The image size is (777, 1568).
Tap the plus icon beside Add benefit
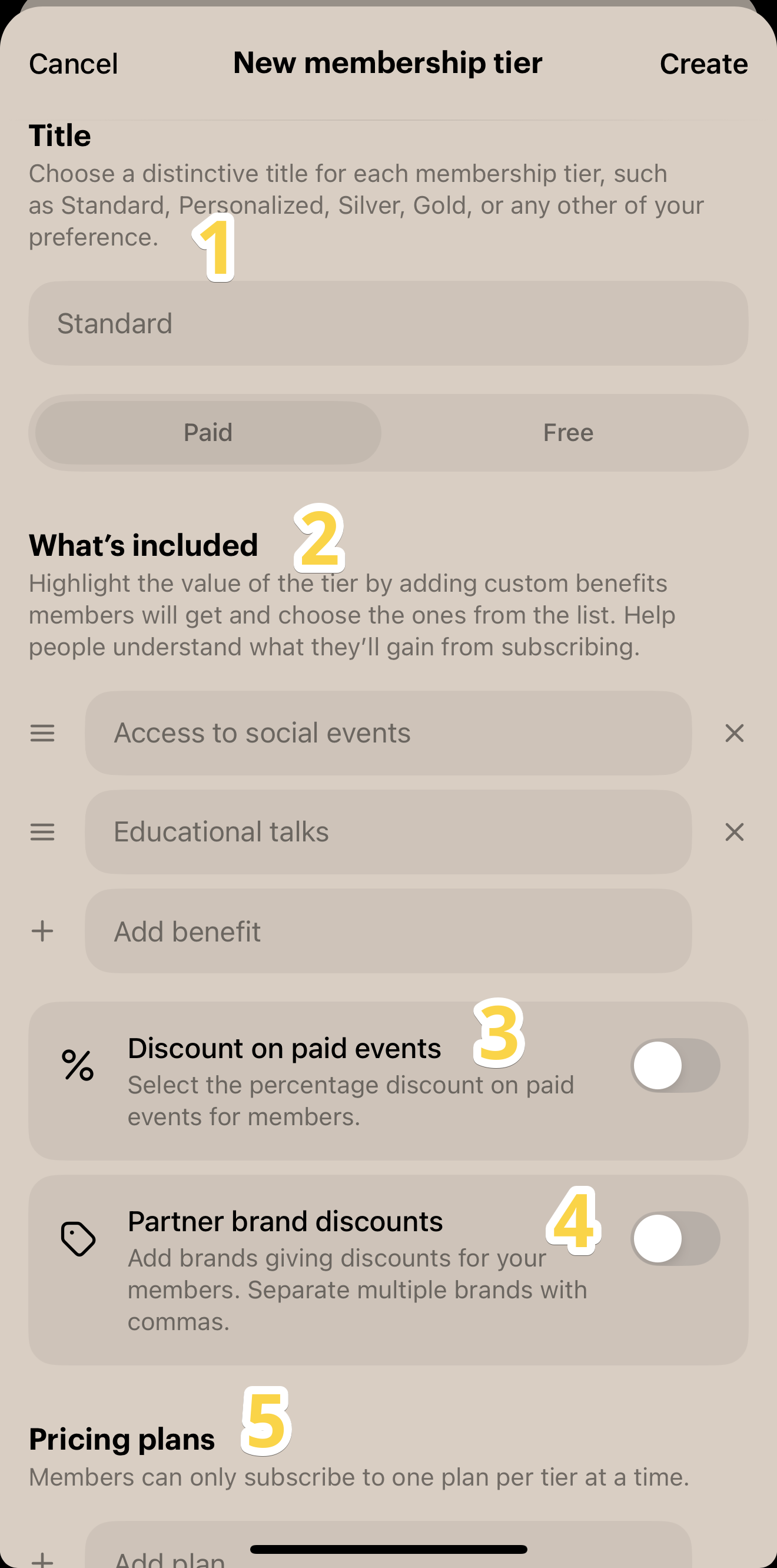[42, 931]
